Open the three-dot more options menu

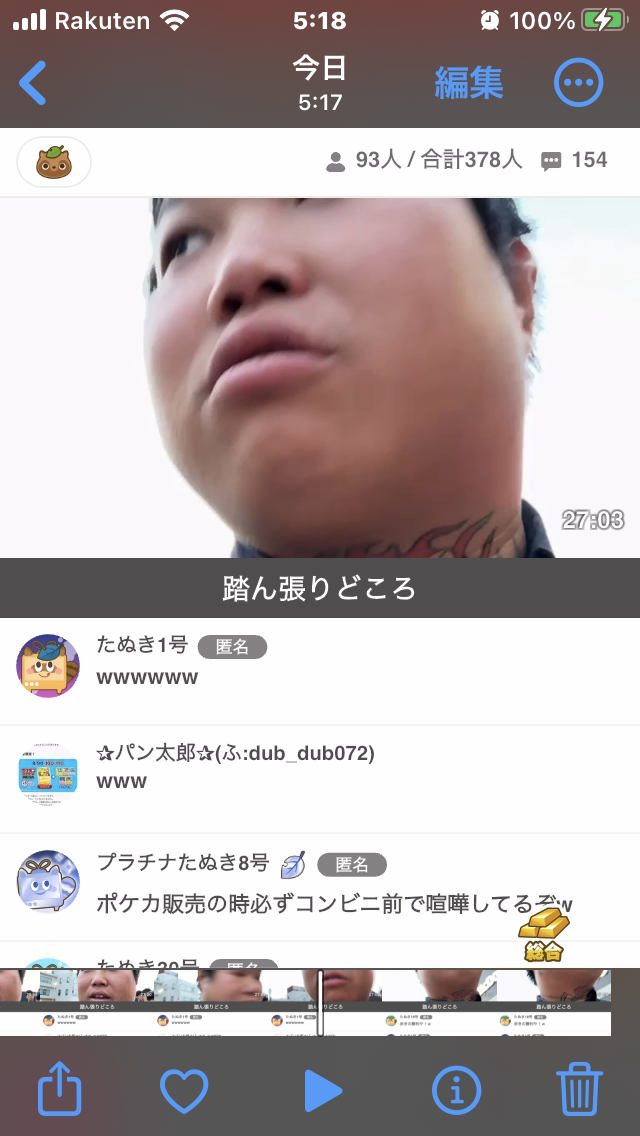[578, 83]
